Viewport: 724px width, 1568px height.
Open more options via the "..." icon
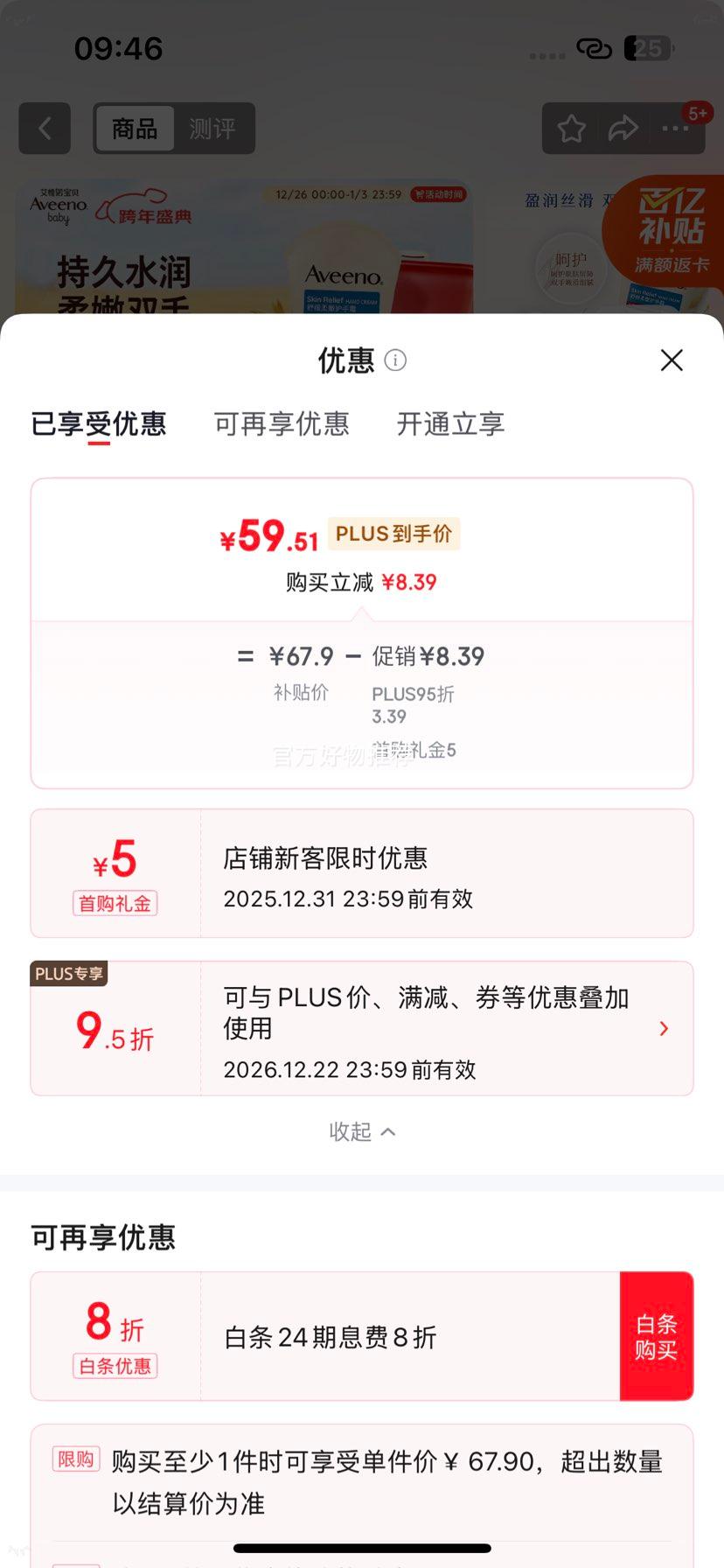674,128
